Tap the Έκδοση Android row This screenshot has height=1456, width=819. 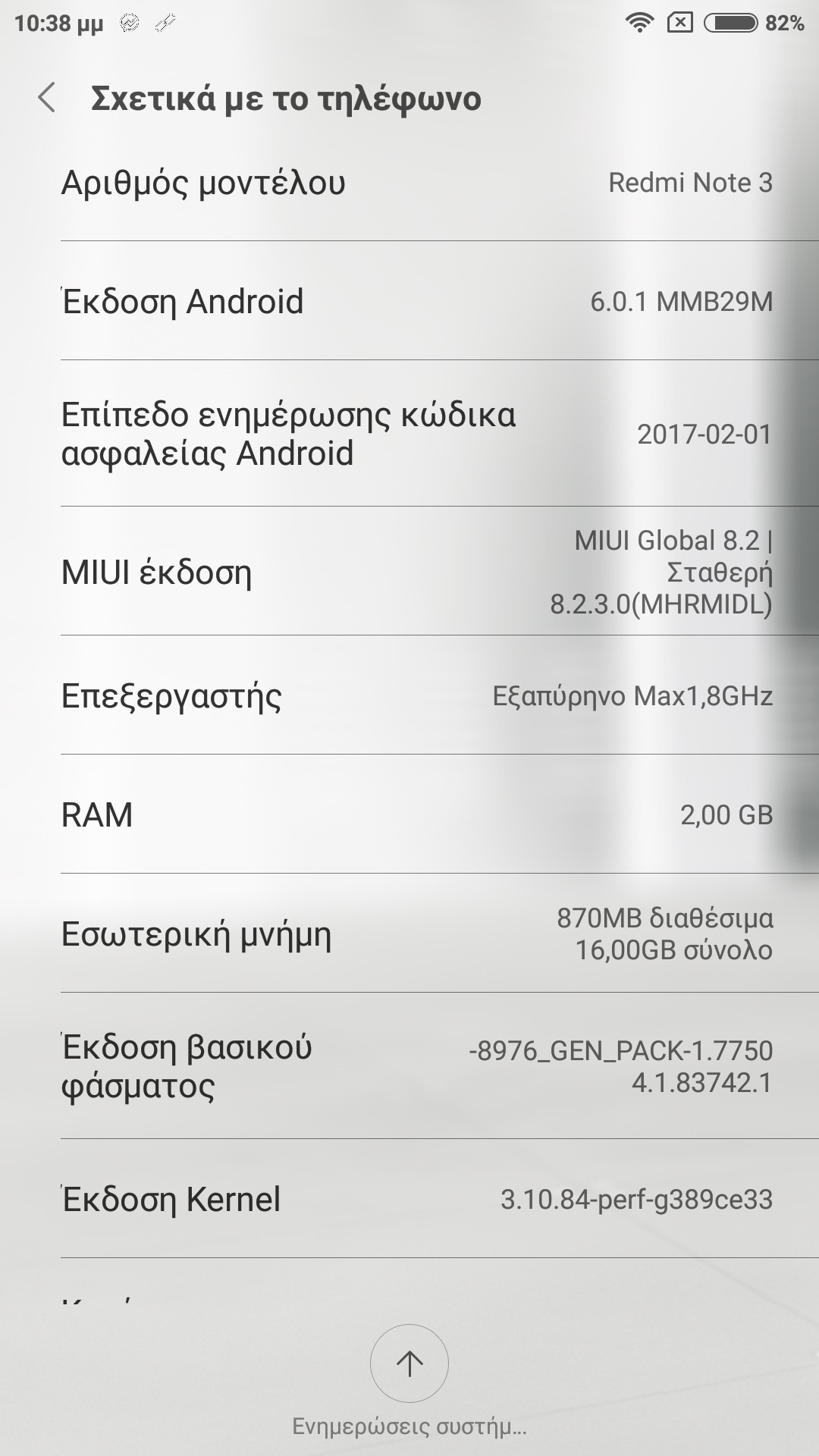tap(409, 301)
